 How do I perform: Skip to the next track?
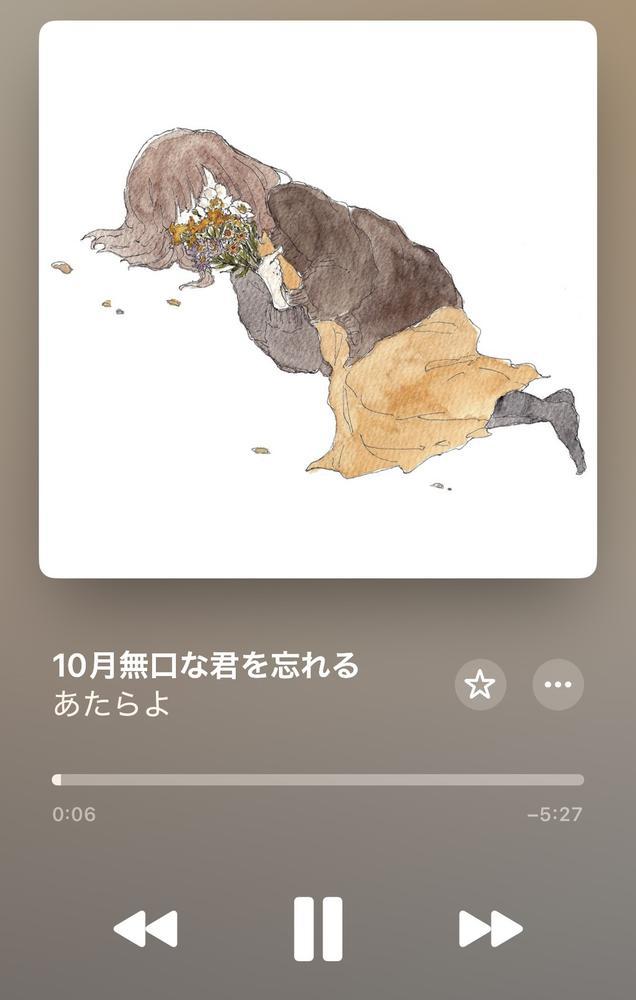490,929
